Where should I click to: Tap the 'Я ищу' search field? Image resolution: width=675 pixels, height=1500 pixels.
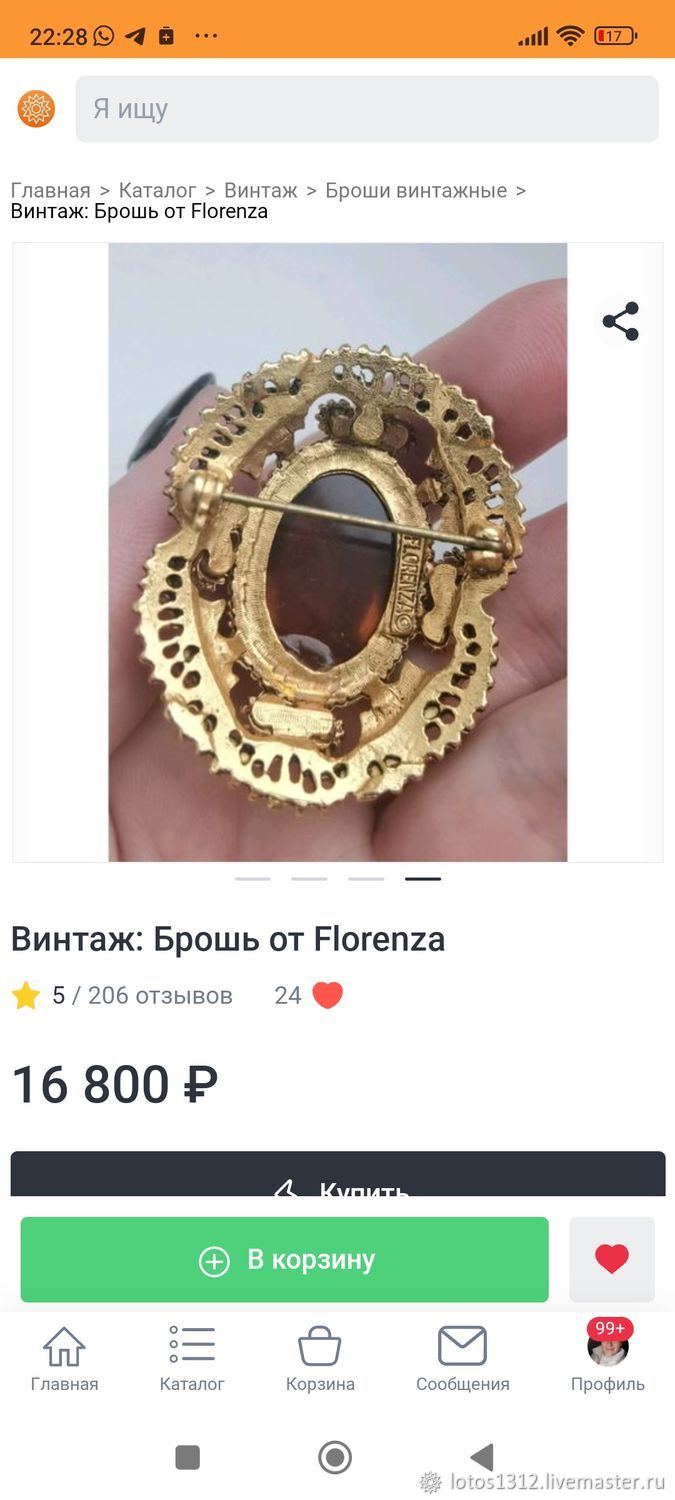tap(367, 109)
